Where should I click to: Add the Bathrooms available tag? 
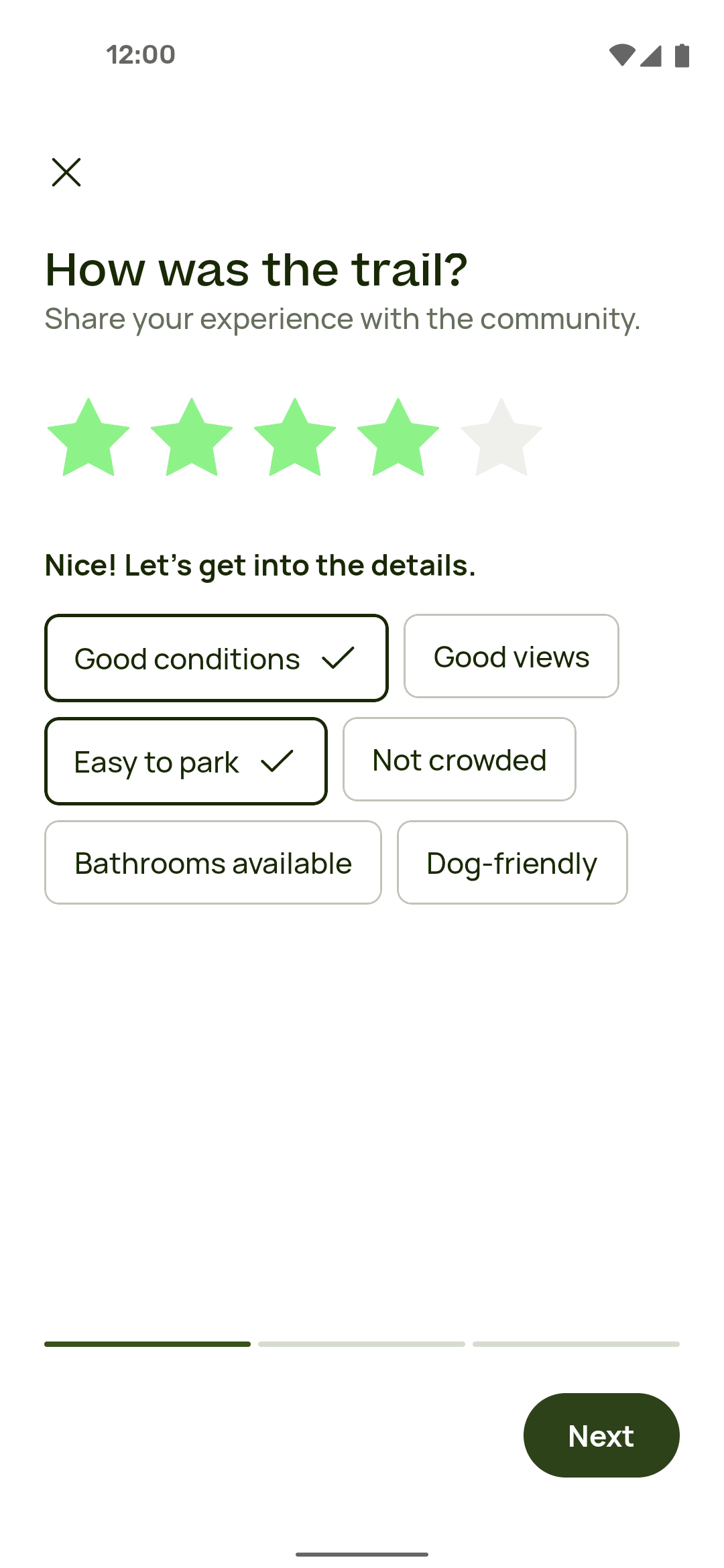pyautogui.click(x=213, y=862)
